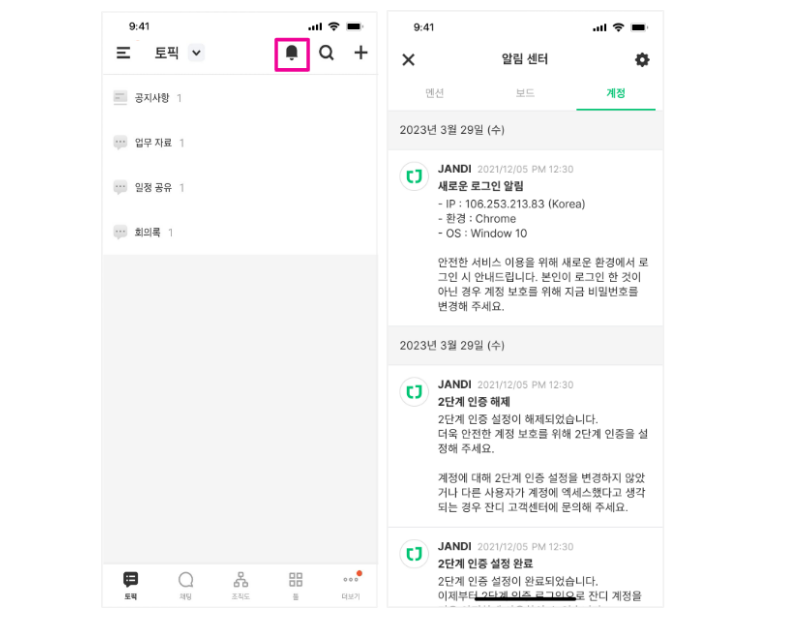Open the notifications bell
The image size is (811, 618).
[x=292, y=54]
